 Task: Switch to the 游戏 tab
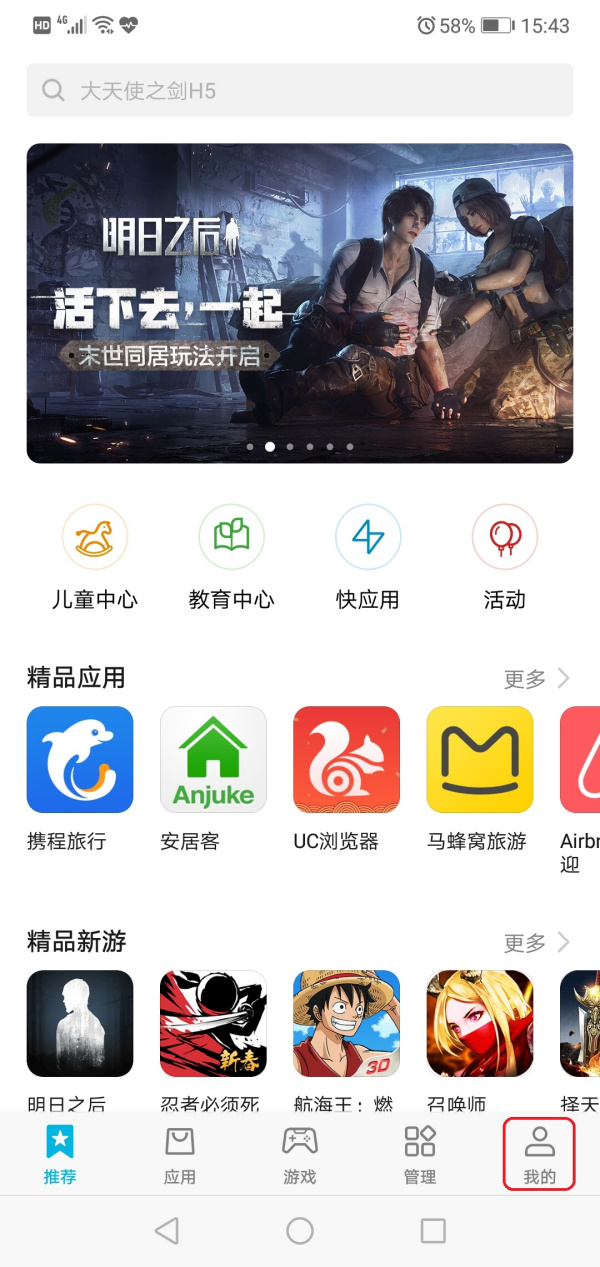click(300, 1155)
